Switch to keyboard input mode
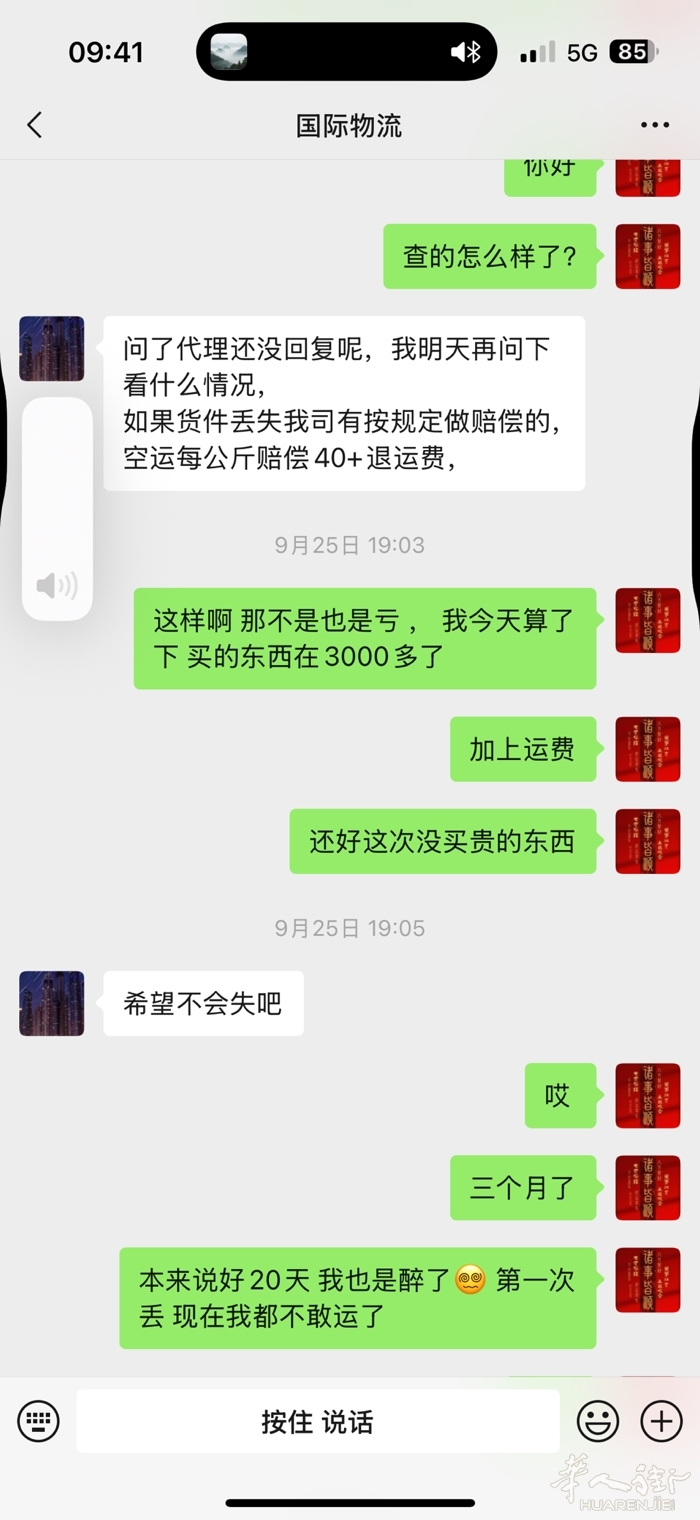This screenshot has width=700, height=1520. tap(38, 1420)
